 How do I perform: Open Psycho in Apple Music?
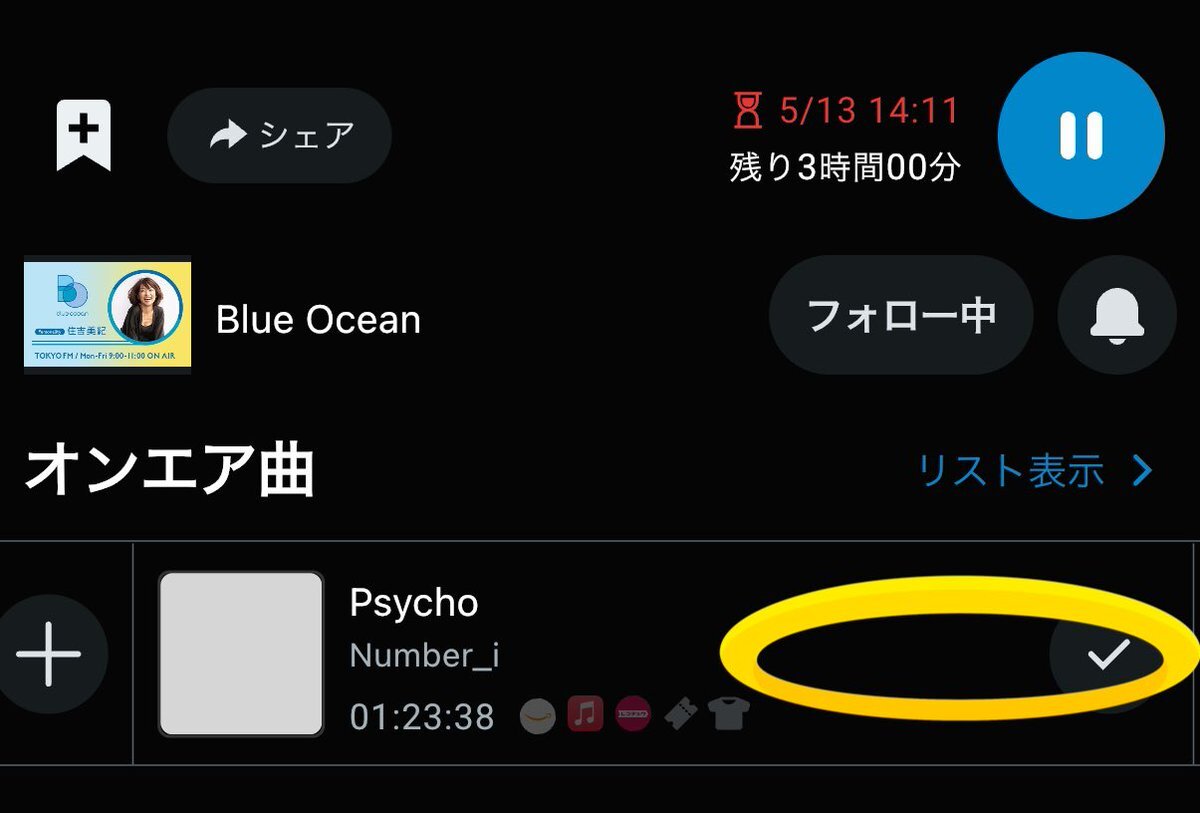click(x=586, y=714)
